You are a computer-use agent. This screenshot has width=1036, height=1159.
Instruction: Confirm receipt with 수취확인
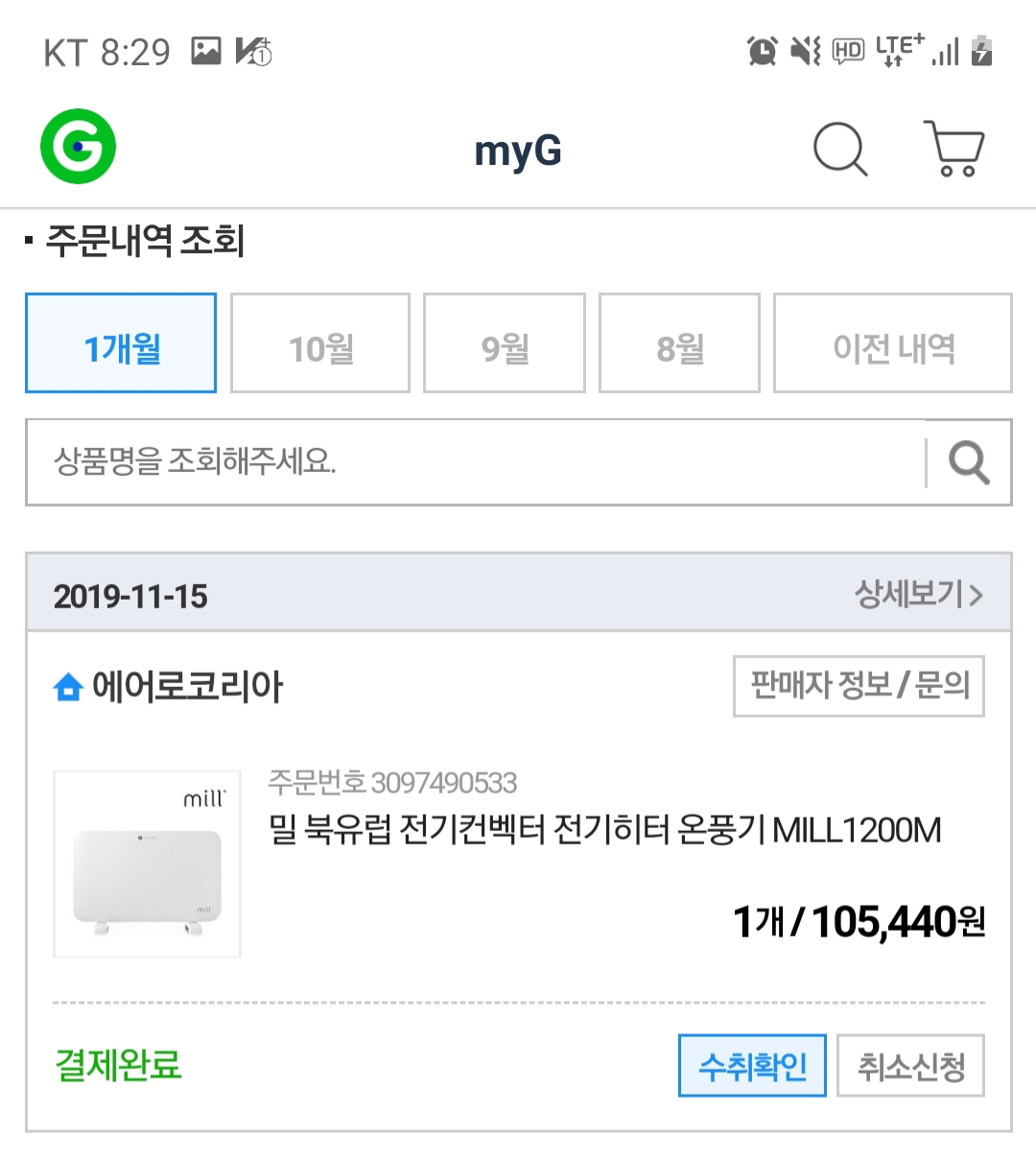(752, 1065)
